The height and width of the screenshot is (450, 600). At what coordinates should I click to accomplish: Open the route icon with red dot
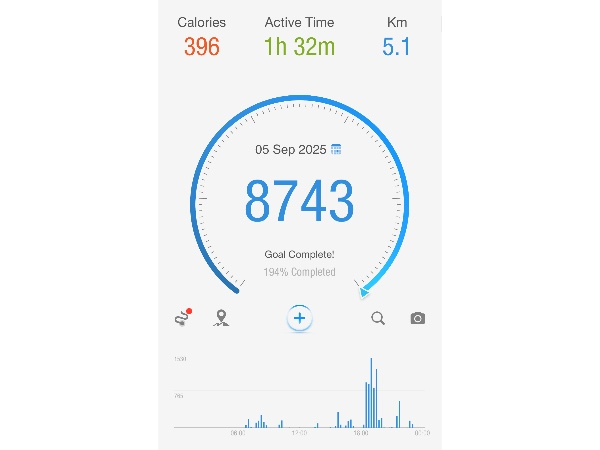(181, 318)
